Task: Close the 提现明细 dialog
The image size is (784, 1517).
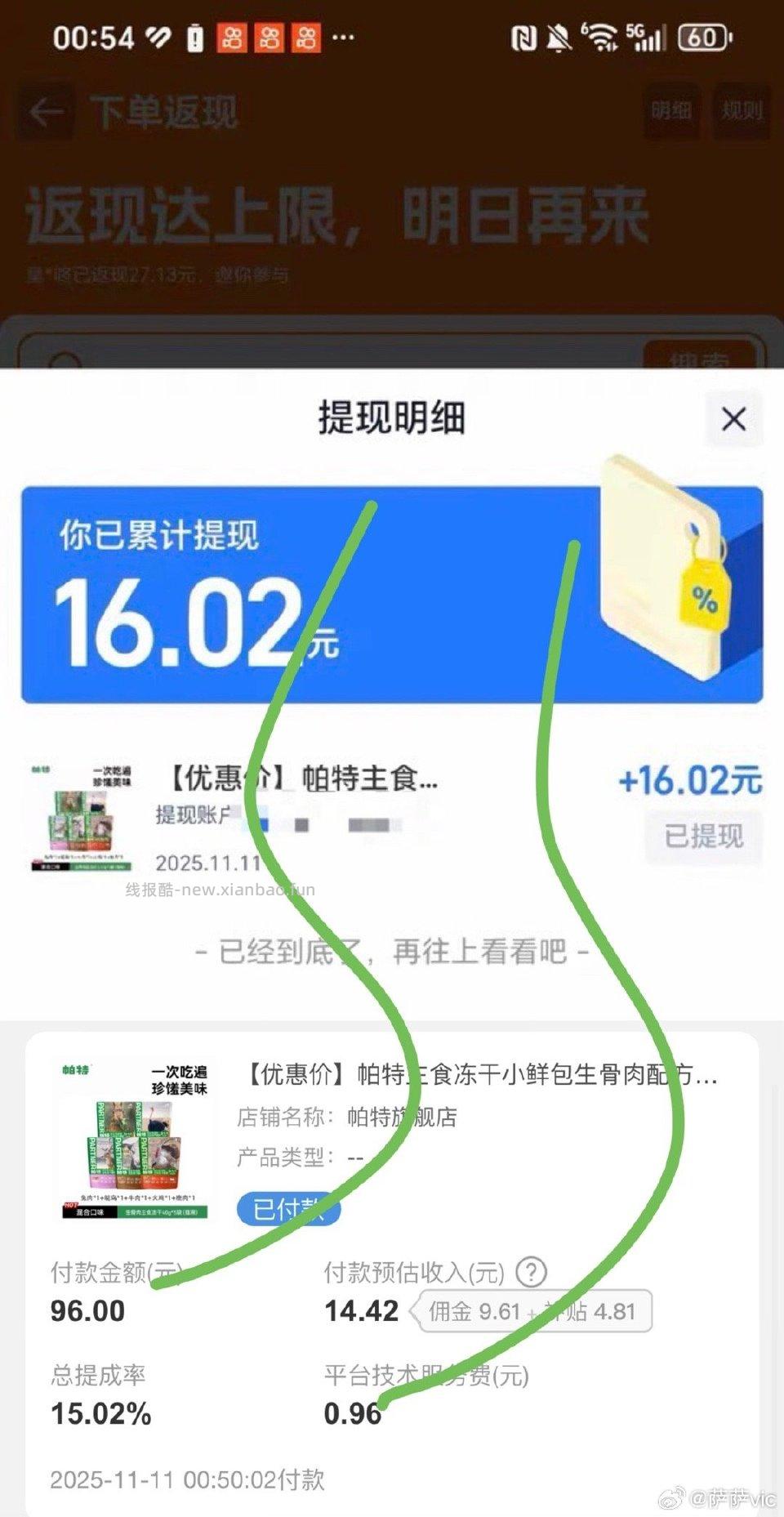Action: pos(733,419)
